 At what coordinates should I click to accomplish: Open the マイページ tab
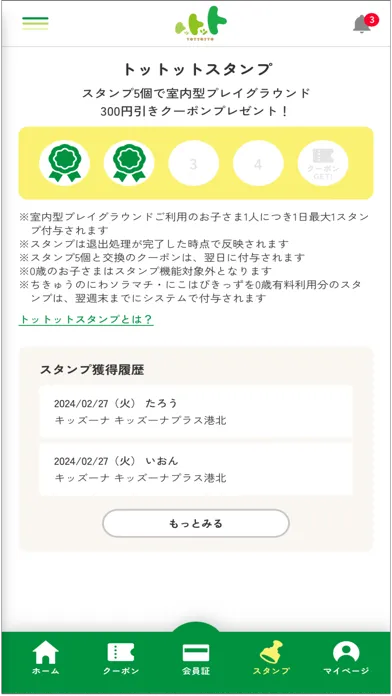click(346, 659)
